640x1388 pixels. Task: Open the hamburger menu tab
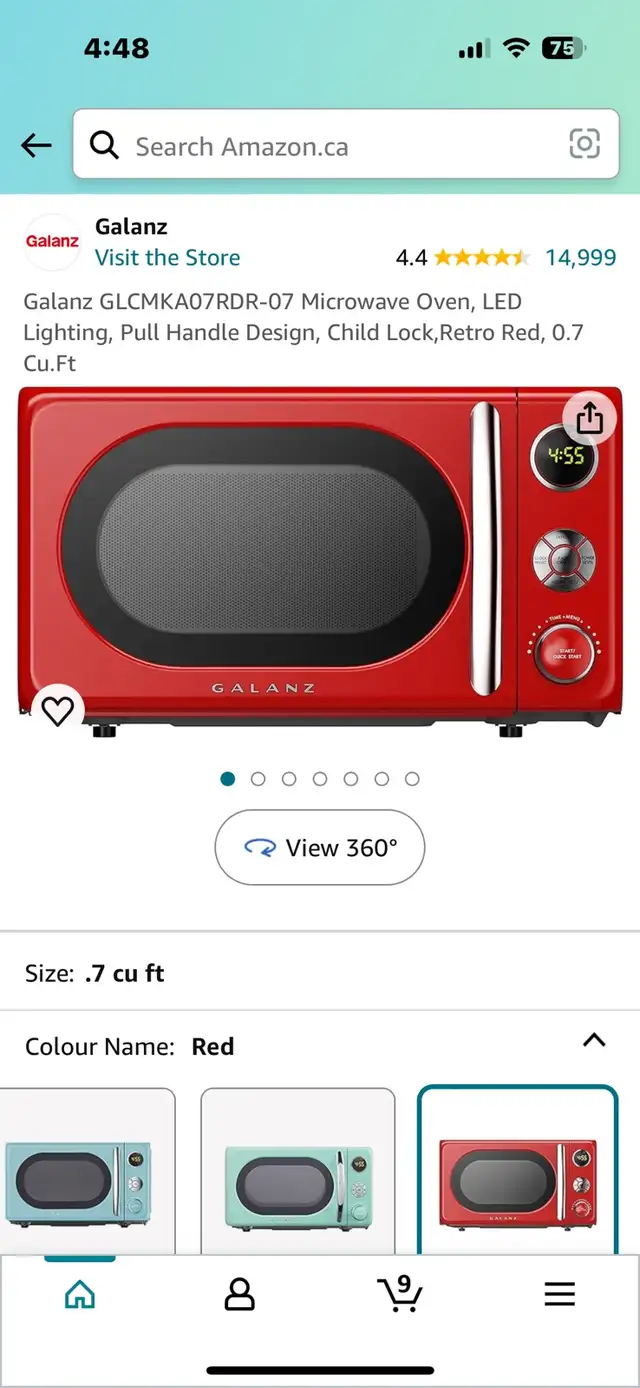[560, 1295]
